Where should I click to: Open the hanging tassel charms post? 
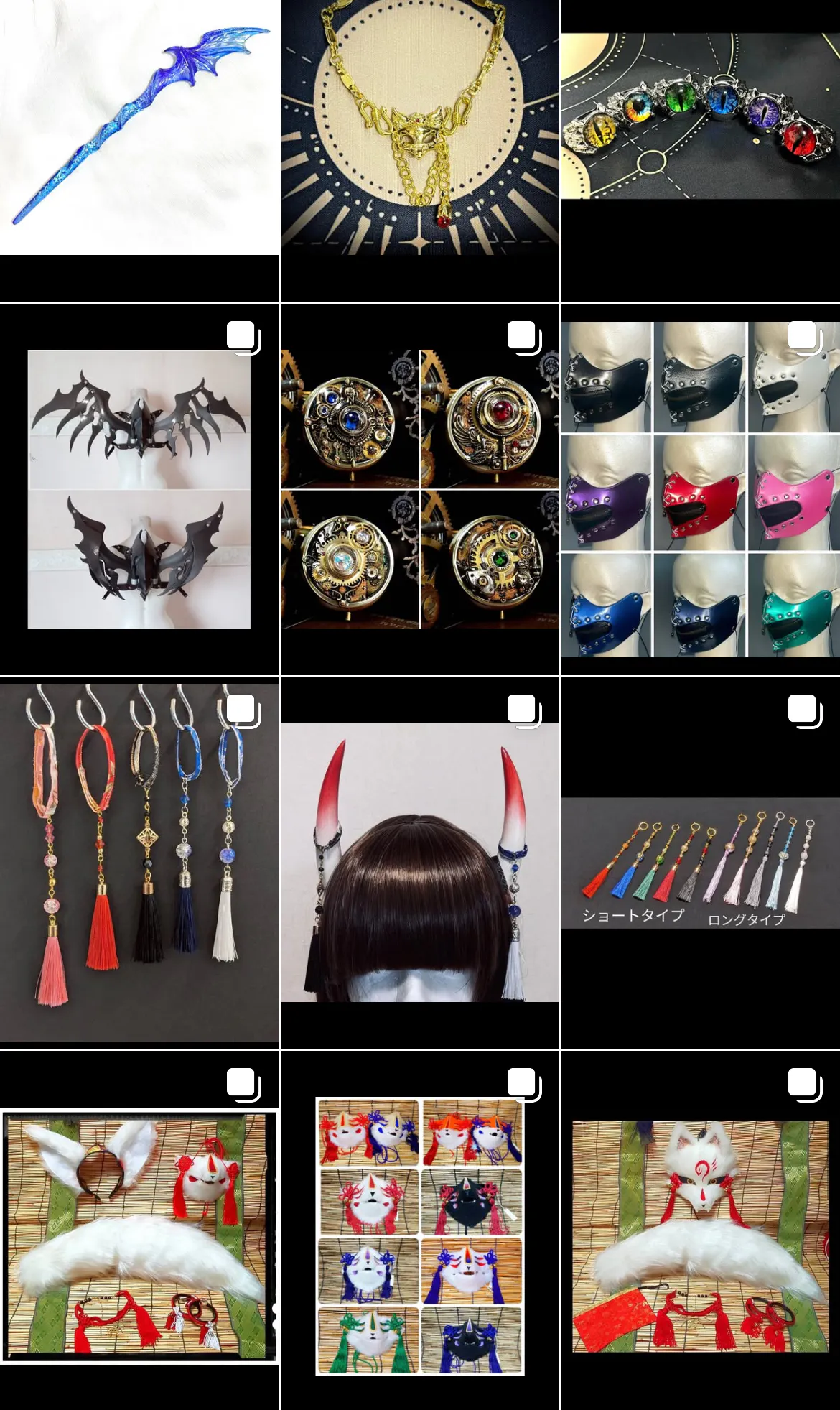point(139,862)
